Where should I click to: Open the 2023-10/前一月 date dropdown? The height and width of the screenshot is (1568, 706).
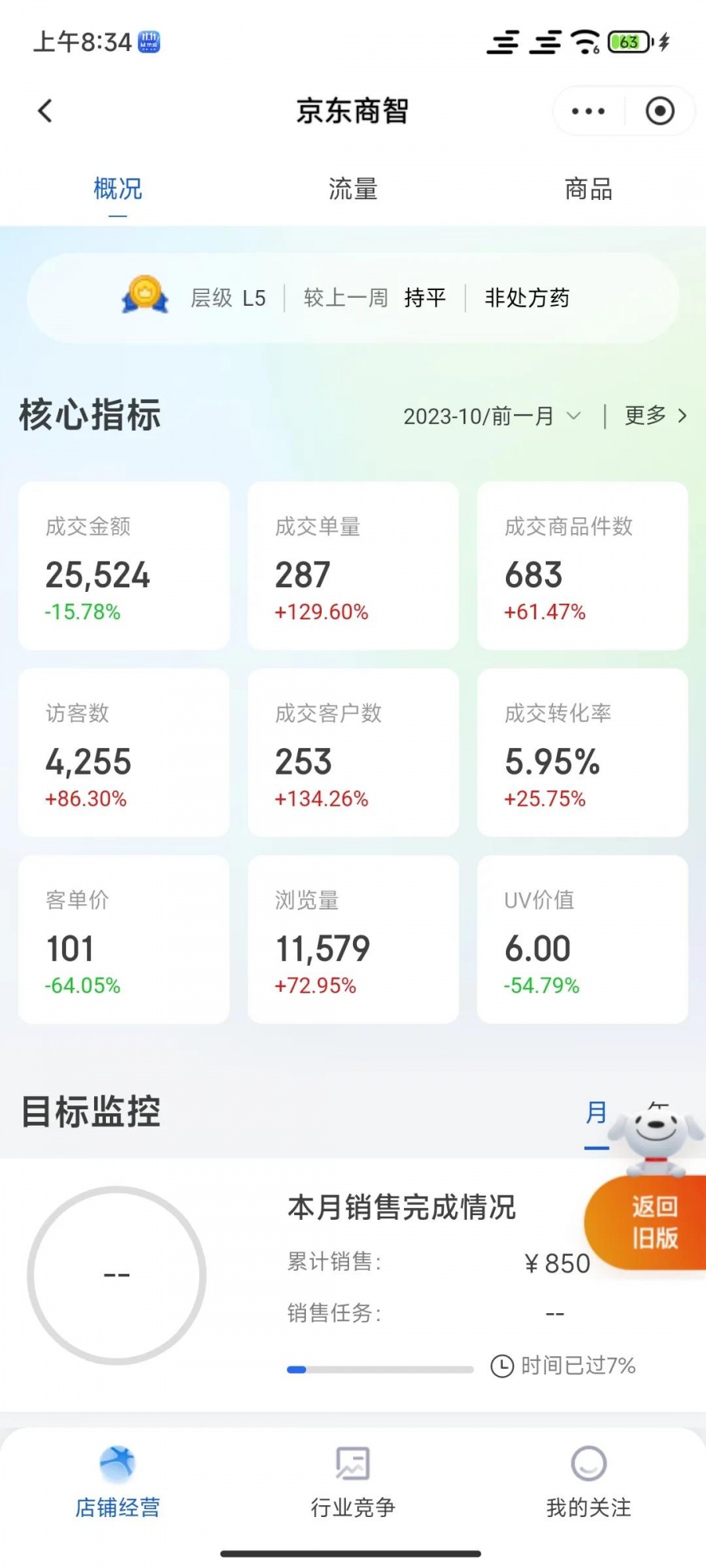tap(491, 416)
